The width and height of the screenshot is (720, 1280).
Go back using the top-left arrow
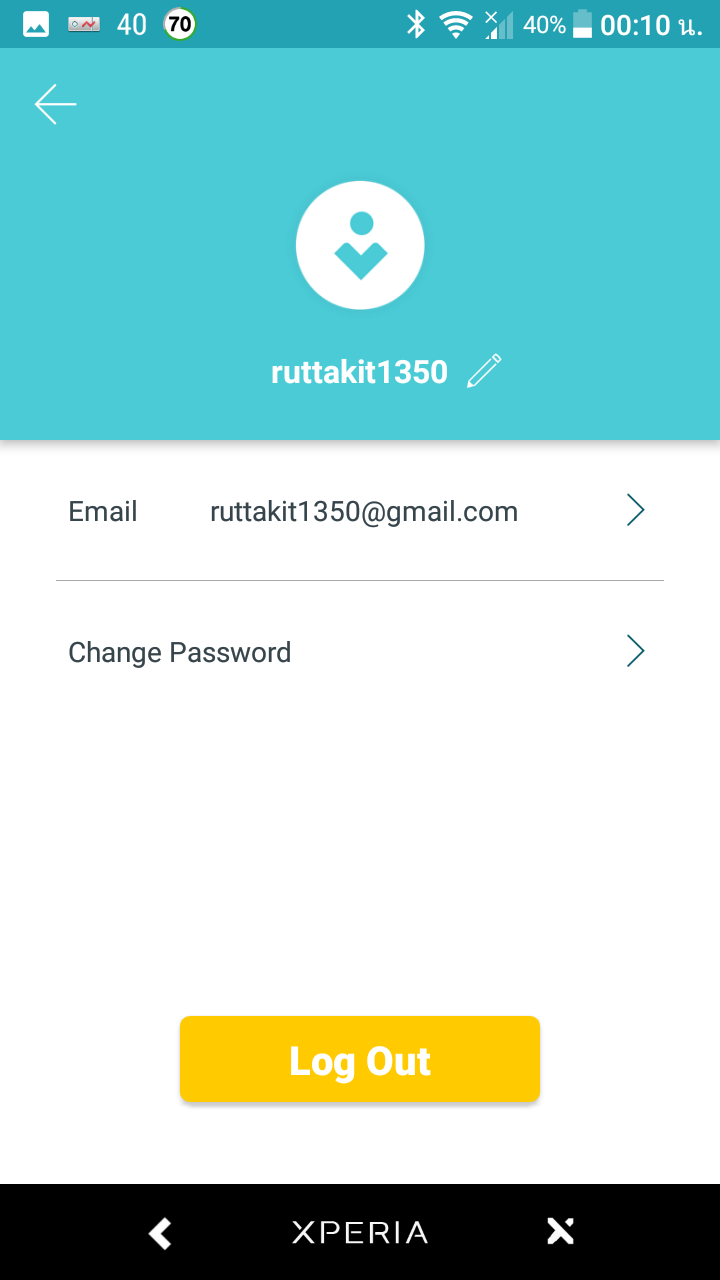point(55,105)
